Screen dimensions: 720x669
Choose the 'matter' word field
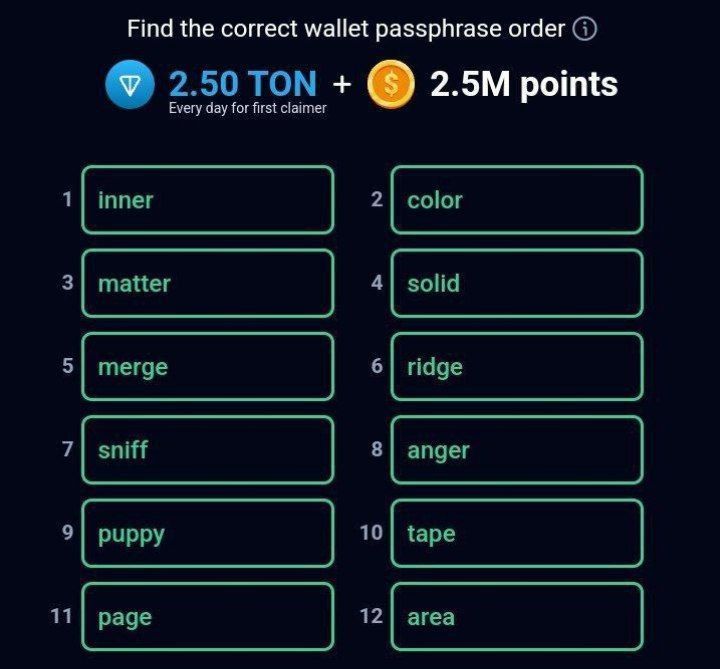207,283
